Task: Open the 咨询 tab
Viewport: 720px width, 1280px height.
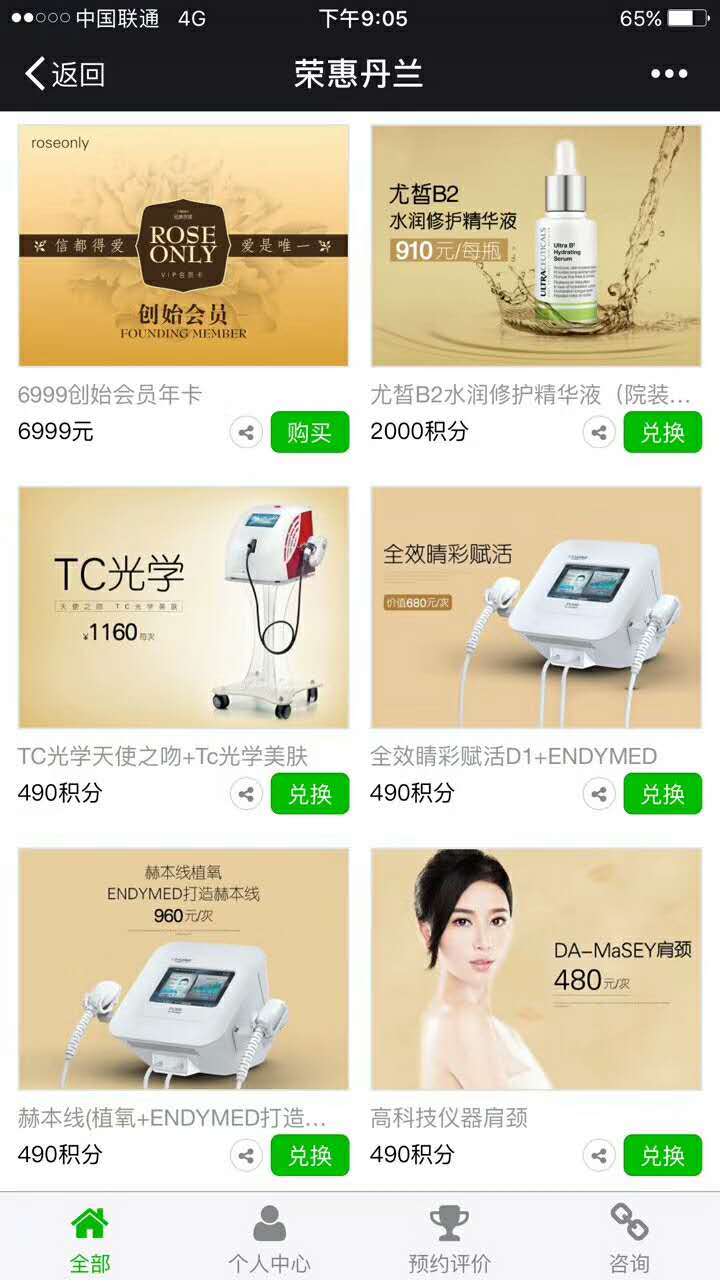Action: (629, 1238)
